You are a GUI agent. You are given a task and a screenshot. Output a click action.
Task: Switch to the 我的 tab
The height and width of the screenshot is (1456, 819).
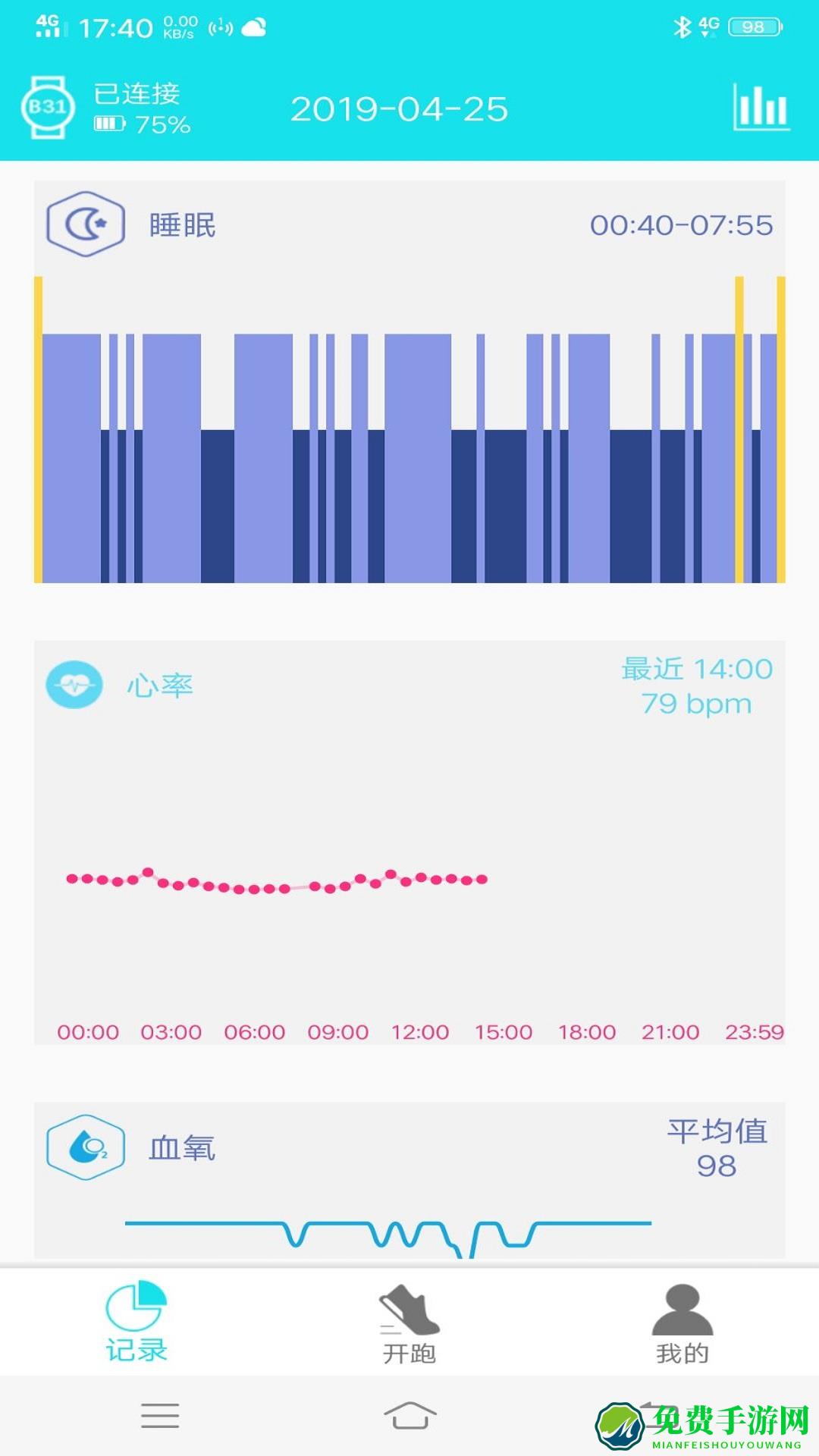tap(682, 1323)
